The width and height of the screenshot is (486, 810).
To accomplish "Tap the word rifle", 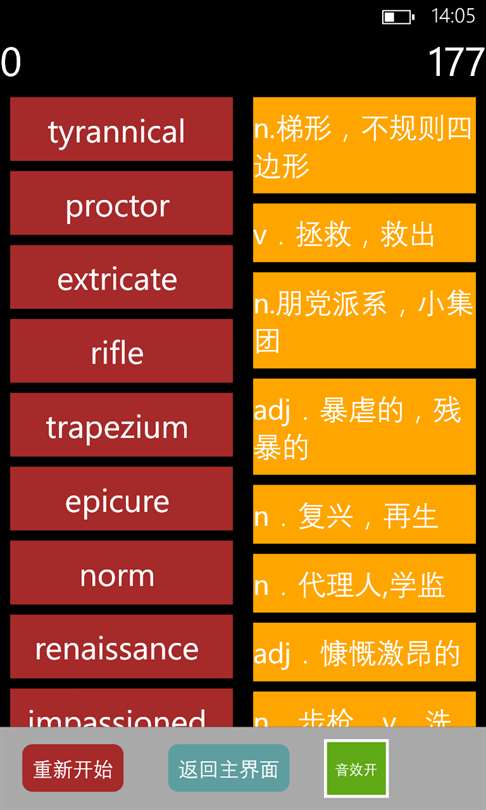I will [x=121, y=351].
